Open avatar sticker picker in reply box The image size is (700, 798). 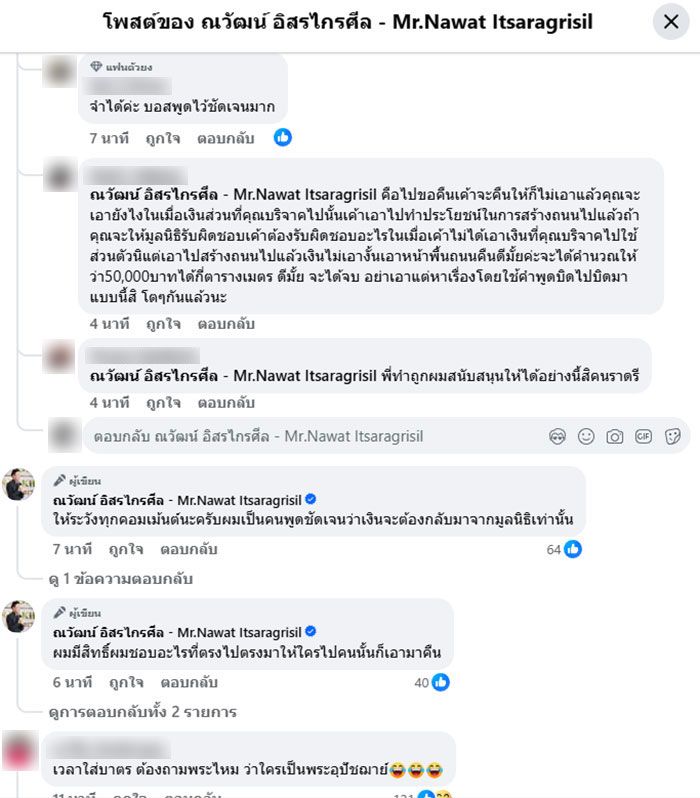point(557,436)
